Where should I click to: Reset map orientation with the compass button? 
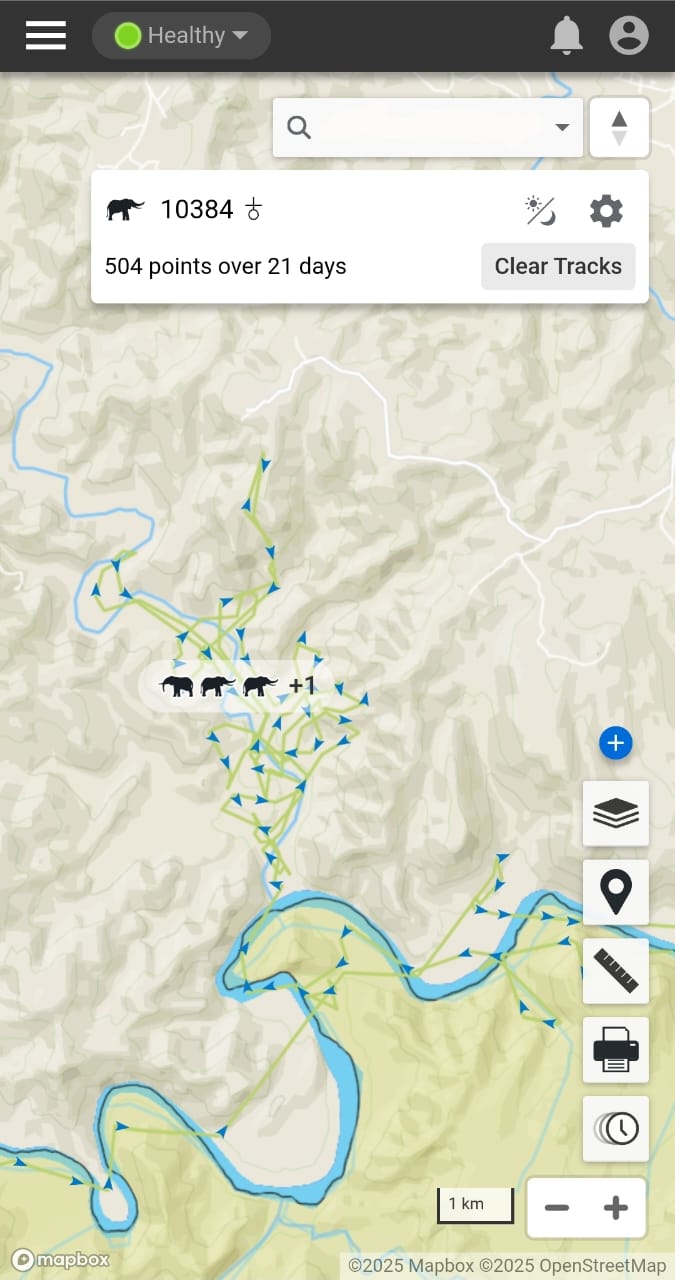[619, 127]
